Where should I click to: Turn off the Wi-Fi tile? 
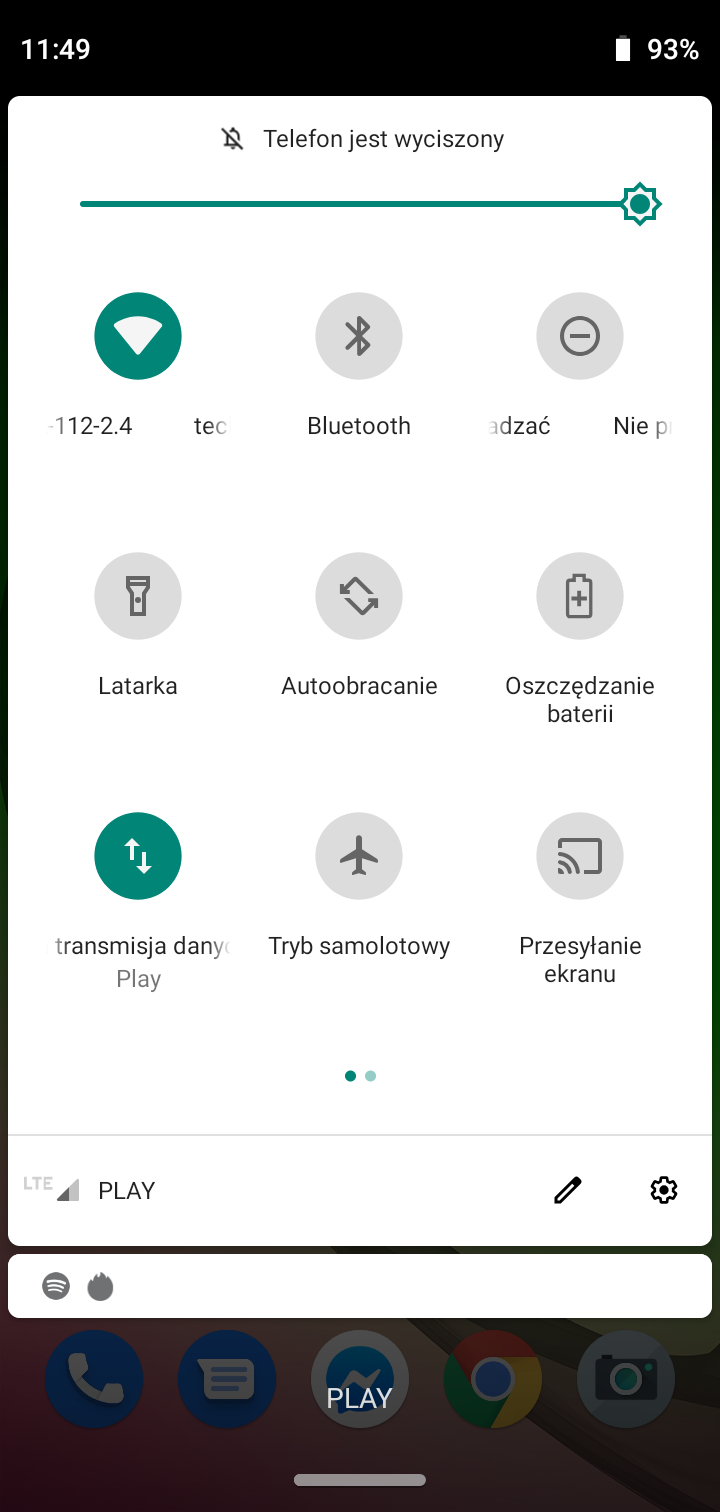coord(138,336)
